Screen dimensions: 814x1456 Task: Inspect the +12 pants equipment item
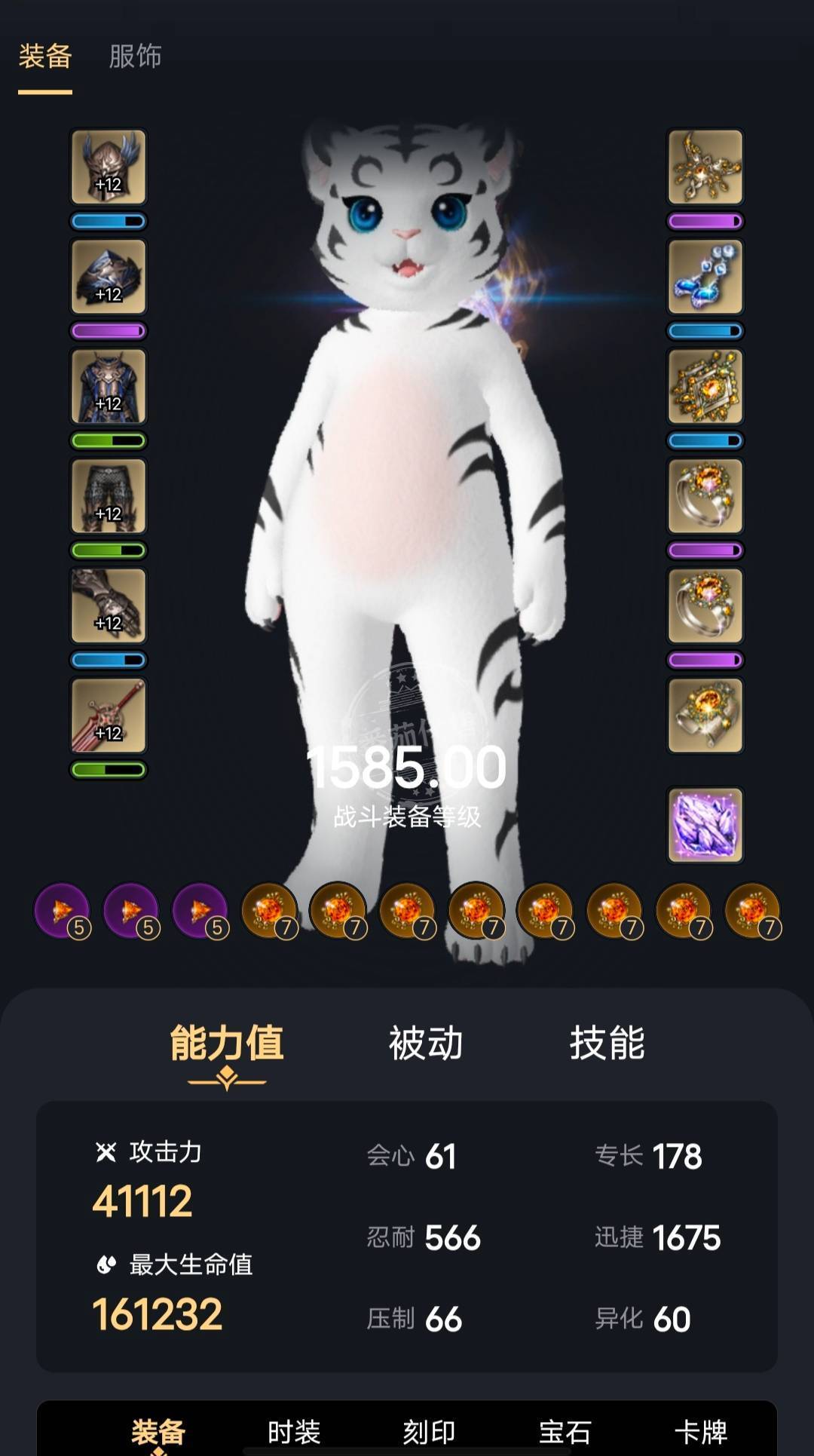point(109,496)
